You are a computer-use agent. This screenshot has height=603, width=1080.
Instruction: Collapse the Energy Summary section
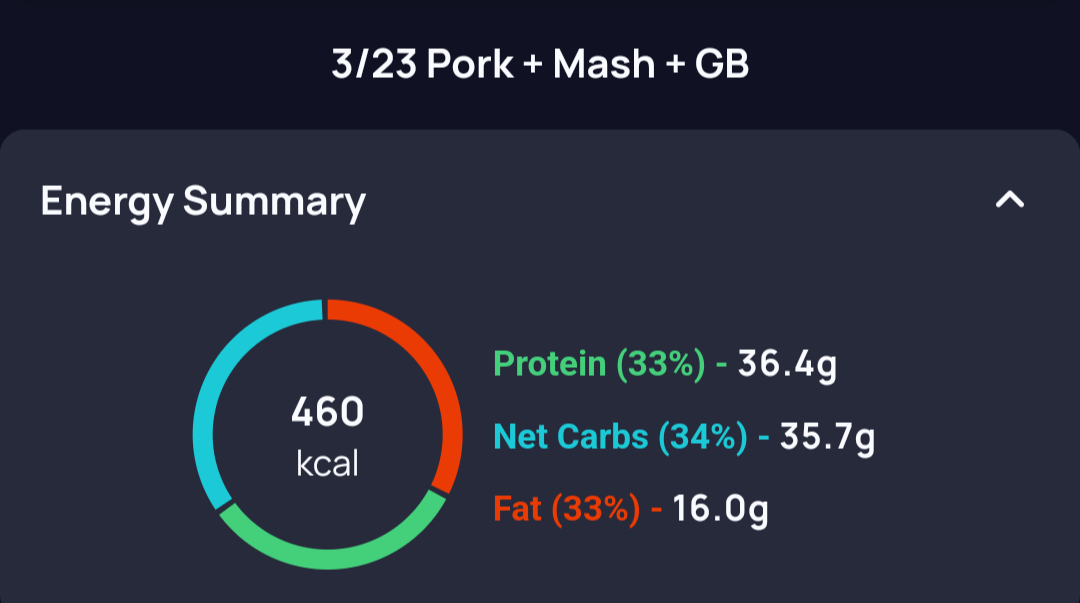[x=1009, y=200]
